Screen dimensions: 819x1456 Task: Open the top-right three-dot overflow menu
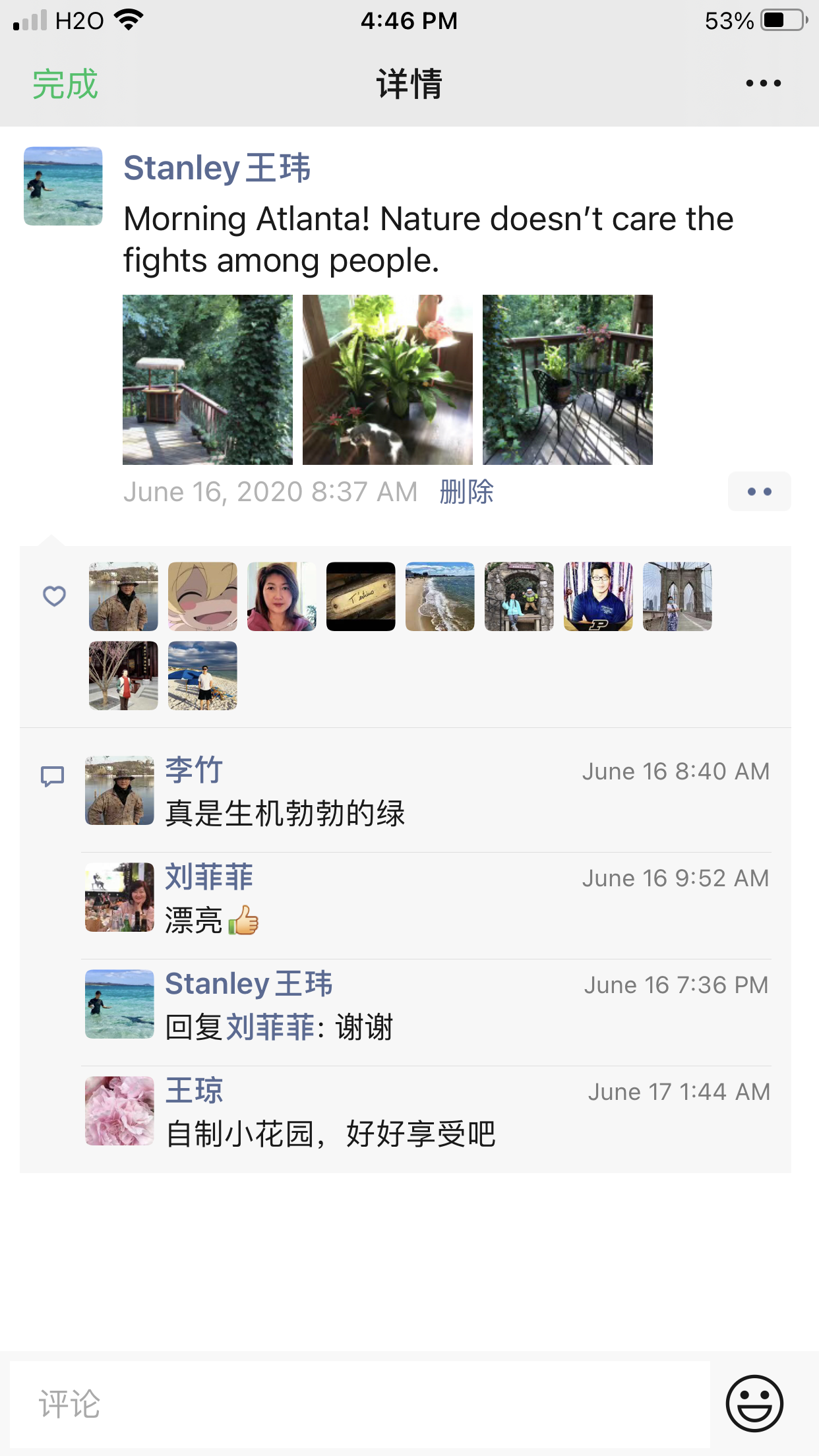point(763,84)
